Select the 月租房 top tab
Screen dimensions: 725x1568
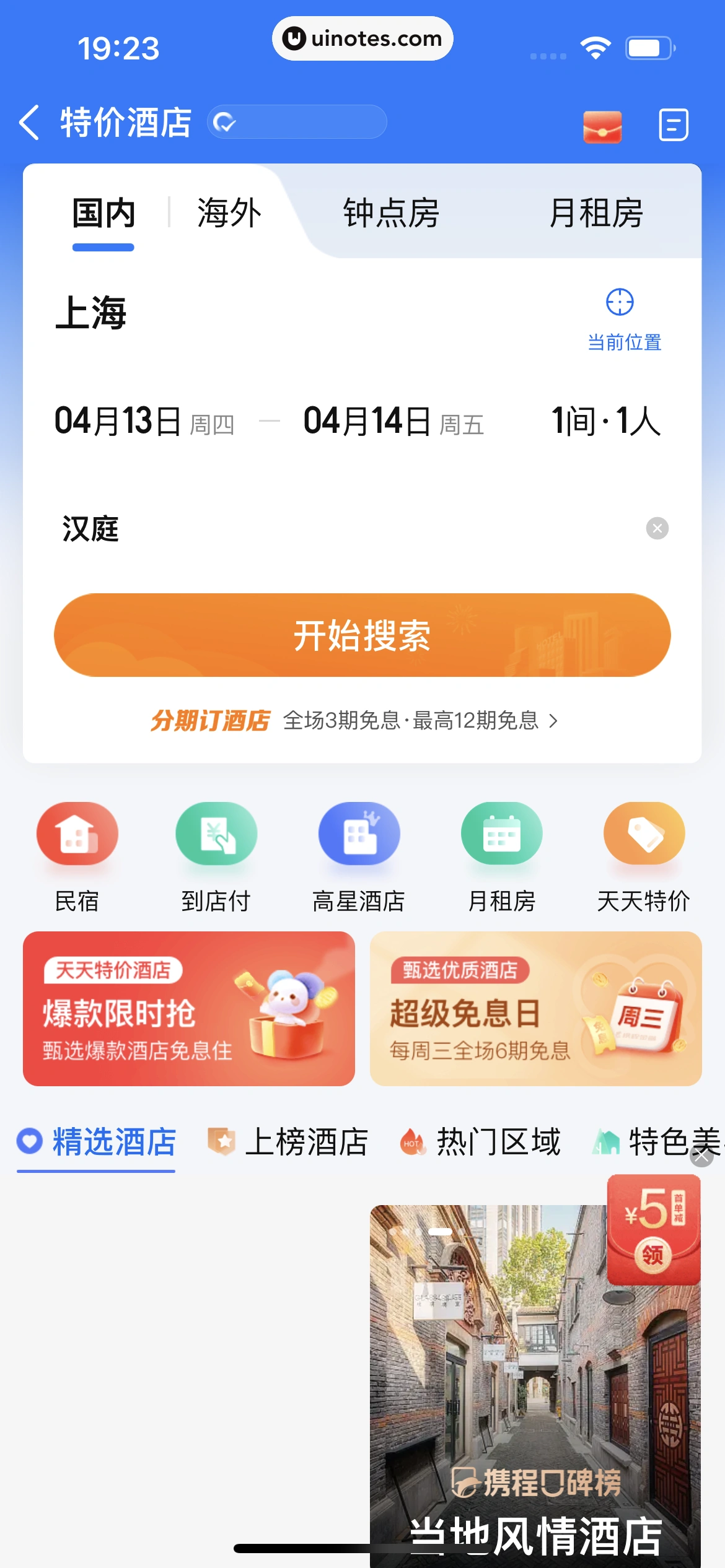[x=595, y=214]
